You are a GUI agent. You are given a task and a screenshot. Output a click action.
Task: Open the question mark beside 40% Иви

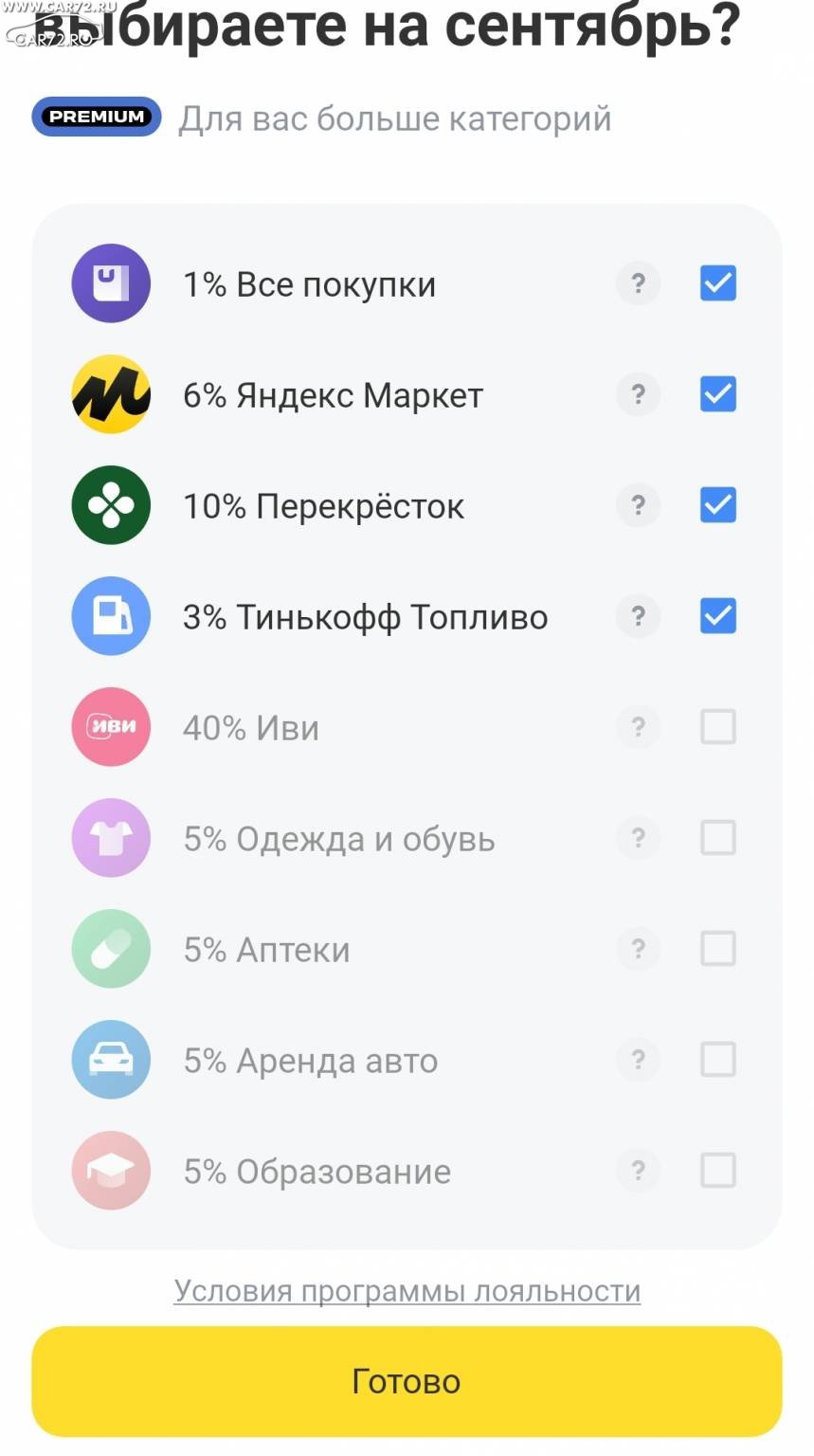click(x=638, y=726)
